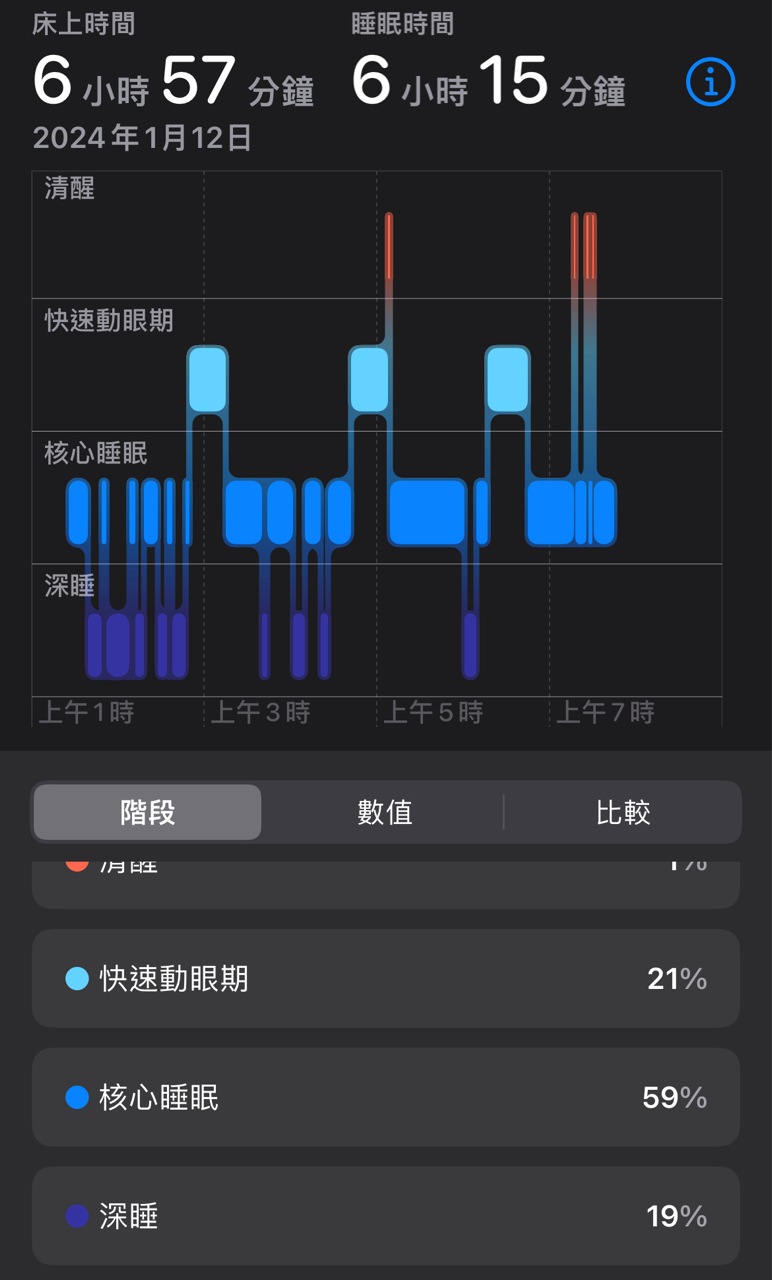Image resolution: width=772 pixels, height=1280 pixels.
Task: Highlight the 深睡 stage row
Action: (x=386, y=1216)
